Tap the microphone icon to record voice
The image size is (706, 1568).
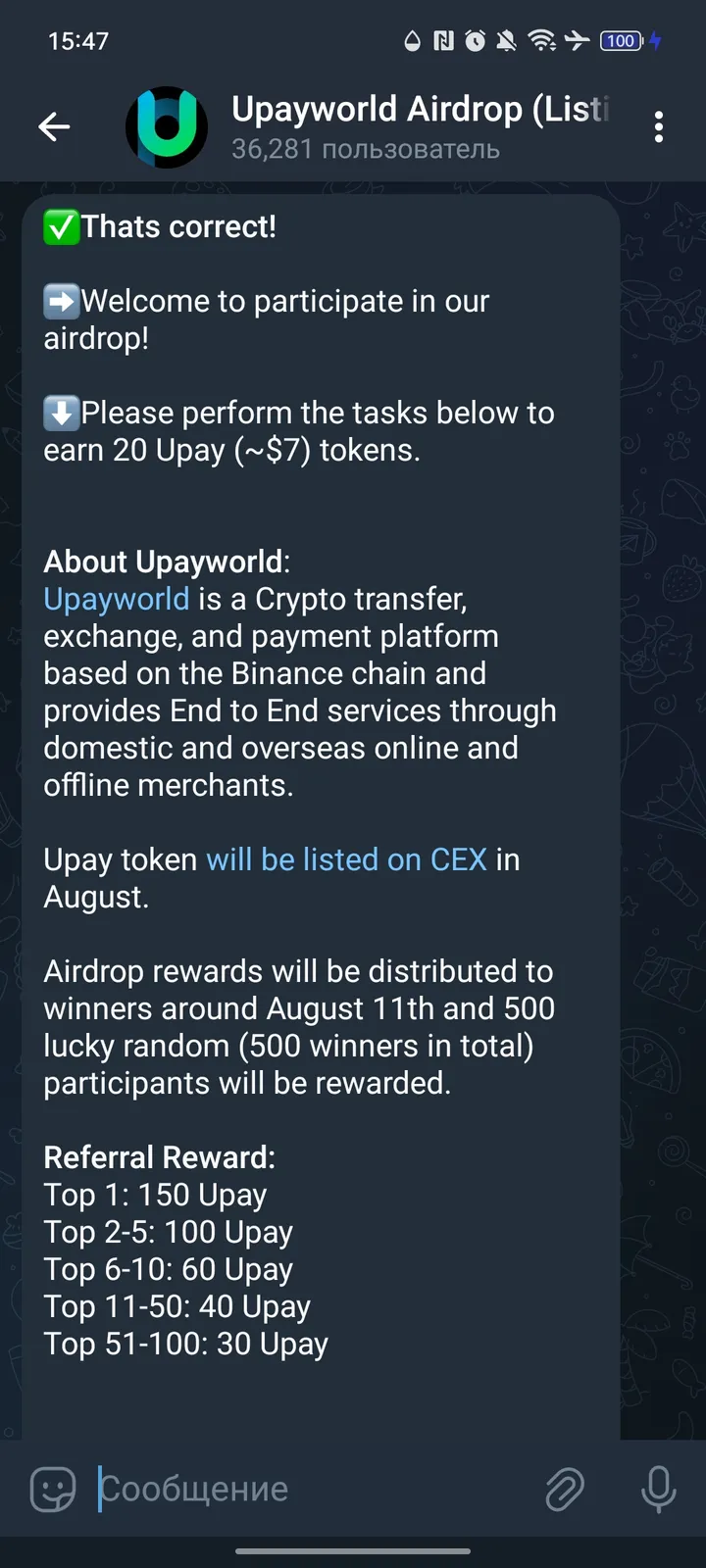coord(657,1489)
